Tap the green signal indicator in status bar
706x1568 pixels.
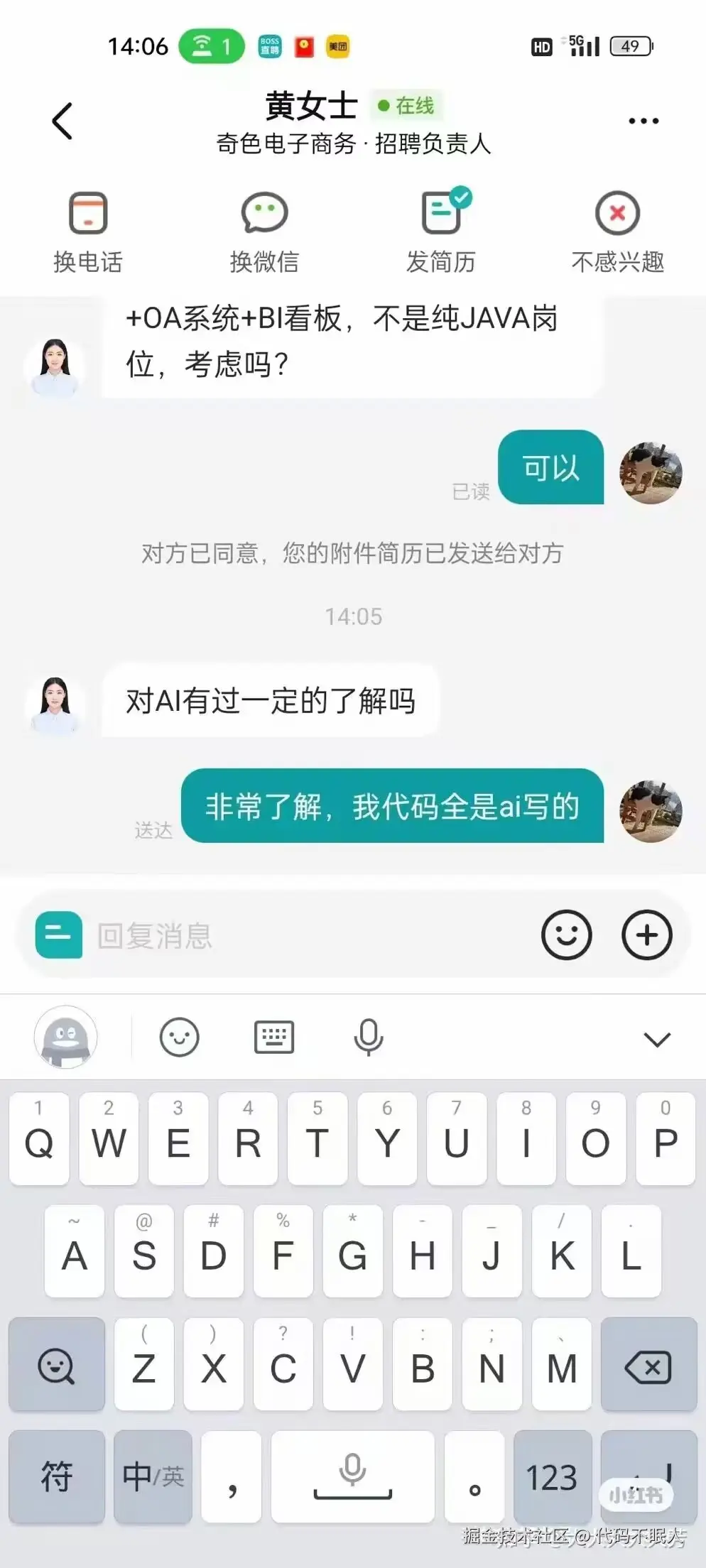point(212,45)
